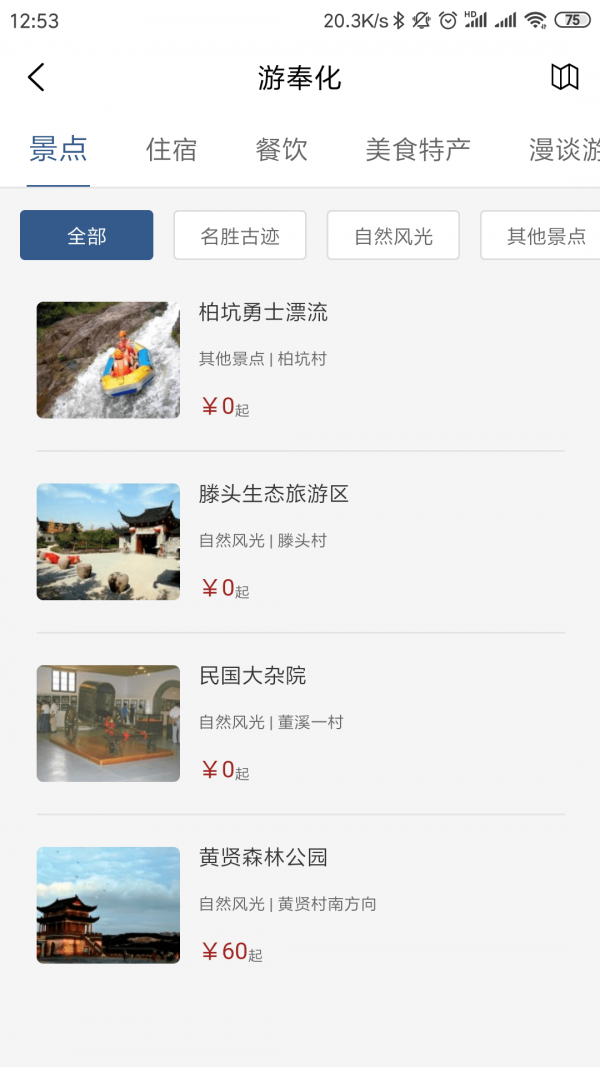Go back using the arrow icon
The height and width of the screenshot is (1067, 600).
click(36, 77)
